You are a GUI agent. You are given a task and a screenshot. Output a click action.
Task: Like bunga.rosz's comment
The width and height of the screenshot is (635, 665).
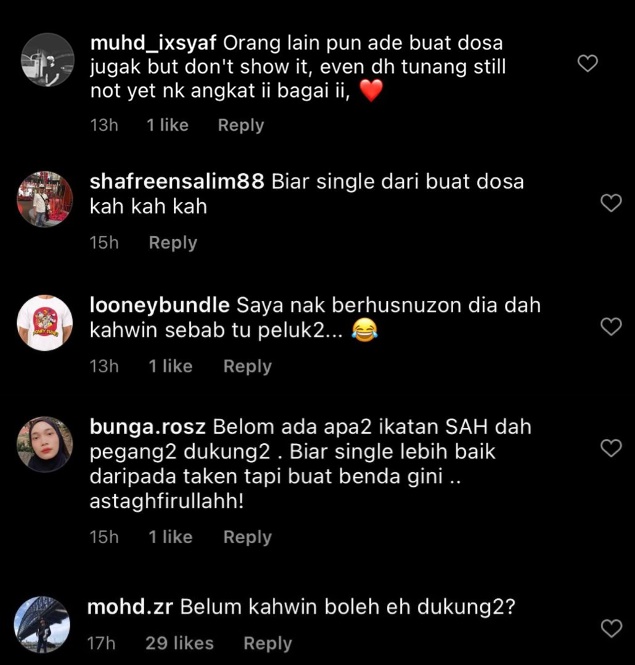tap(610, 448)
